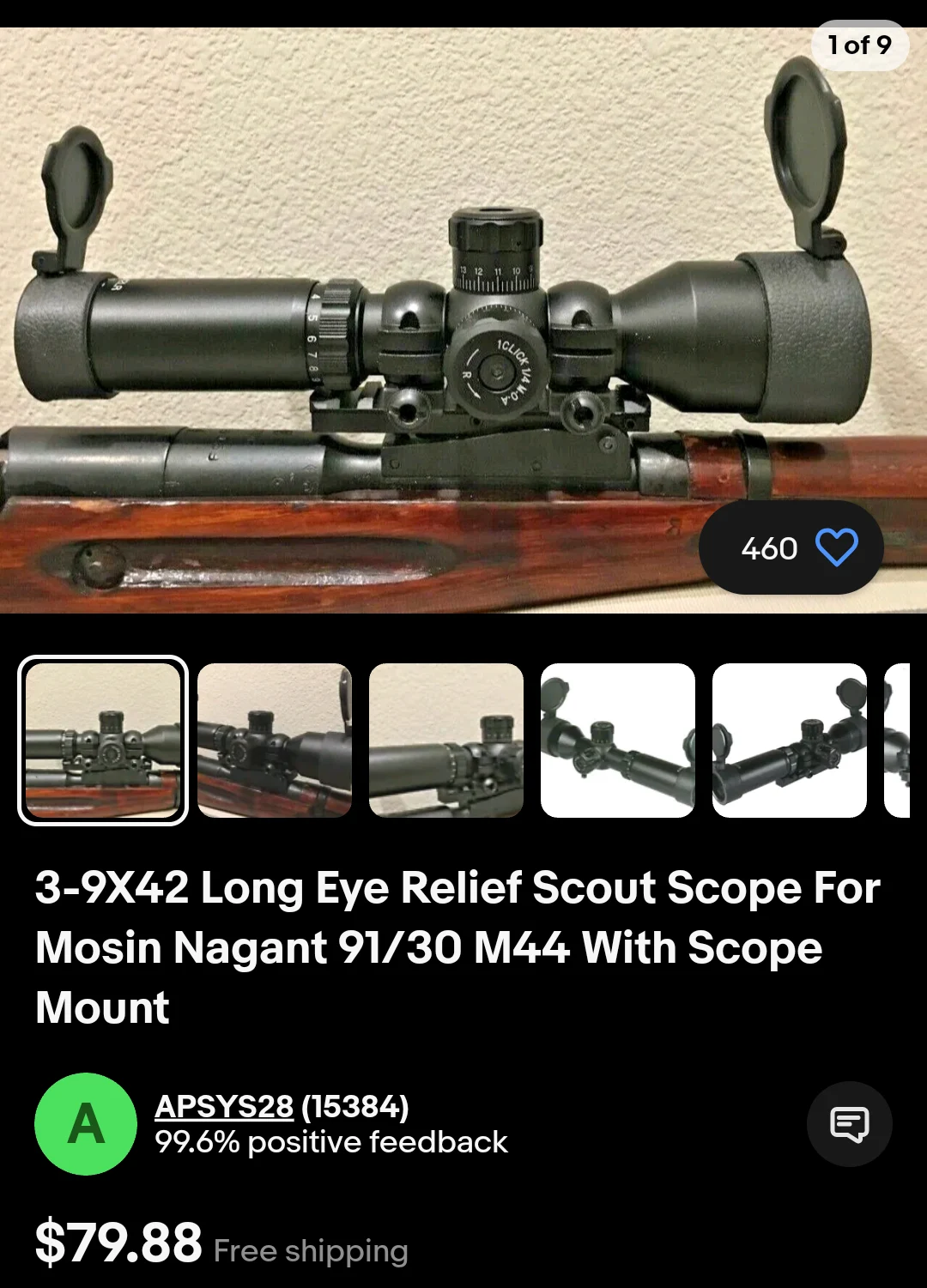The height and width of the screenshot is (1288, 927).
Task: Open seller profile link APSYS28
Action: tap(223, 1106)
